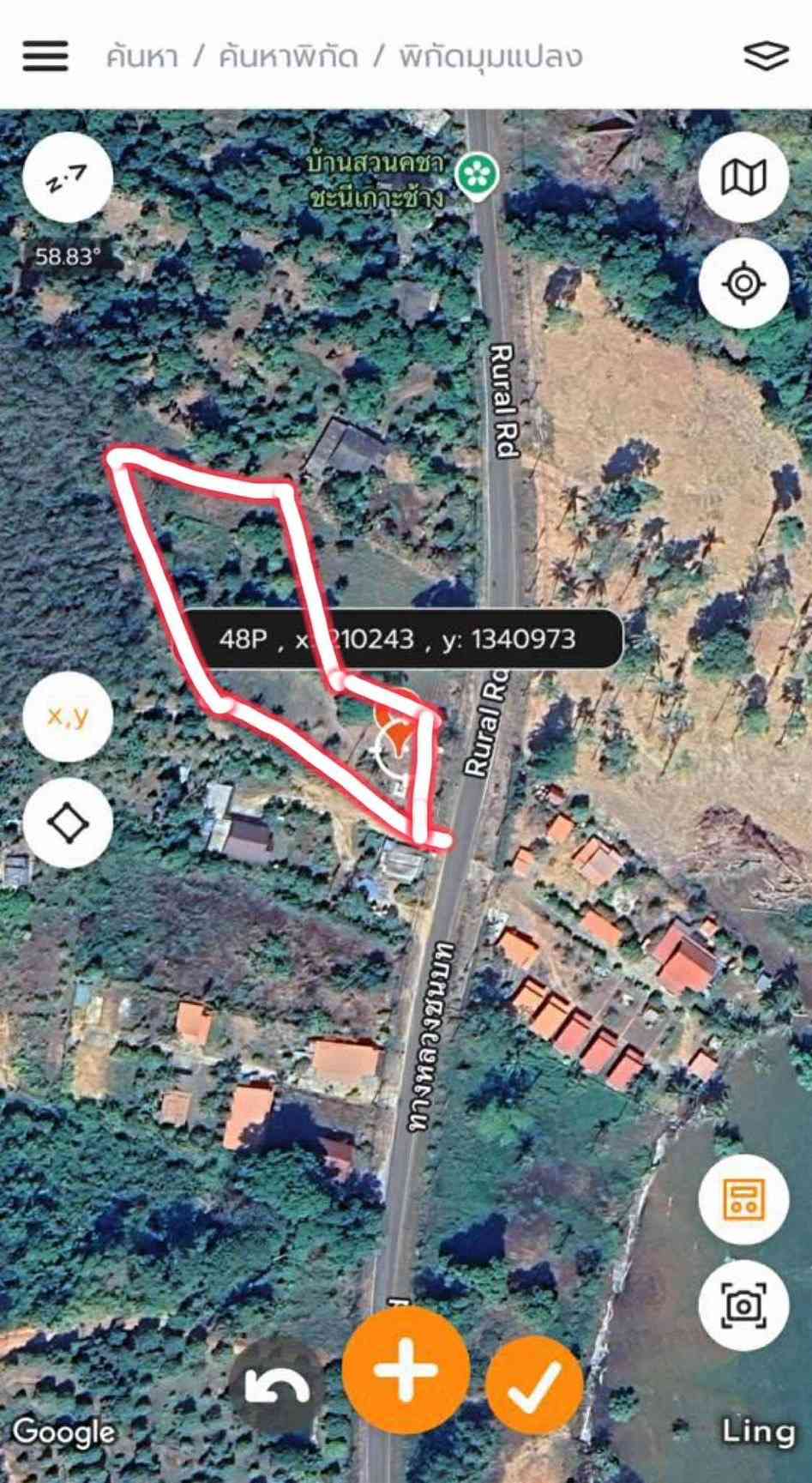Tap the compass rotation button

pyautogui.click(x=68, y=178)
